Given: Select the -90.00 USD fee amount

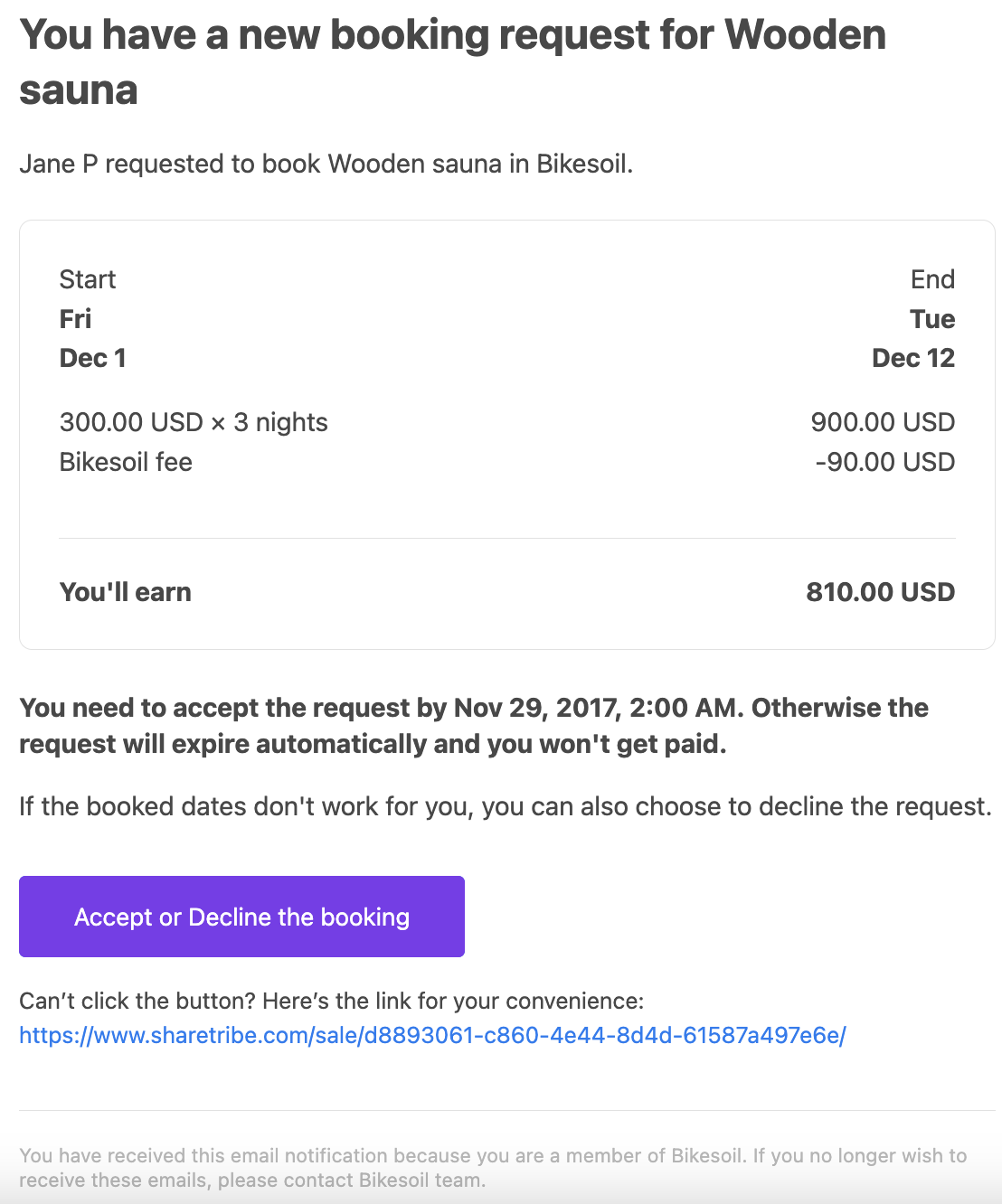Looking at the screenshot, I should pyautogui.click(x=884, y=462).
